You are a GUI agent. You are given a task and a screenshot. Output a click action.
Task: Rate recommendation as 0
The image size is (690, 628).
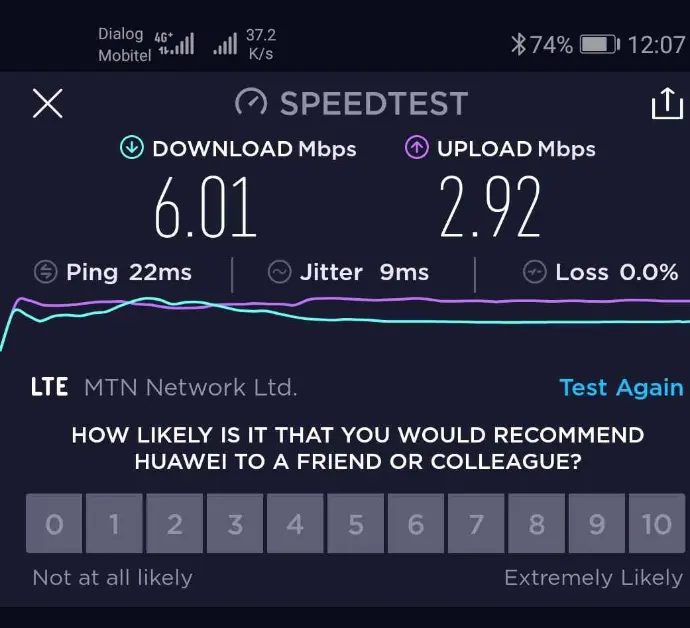[x=54, y=524]
